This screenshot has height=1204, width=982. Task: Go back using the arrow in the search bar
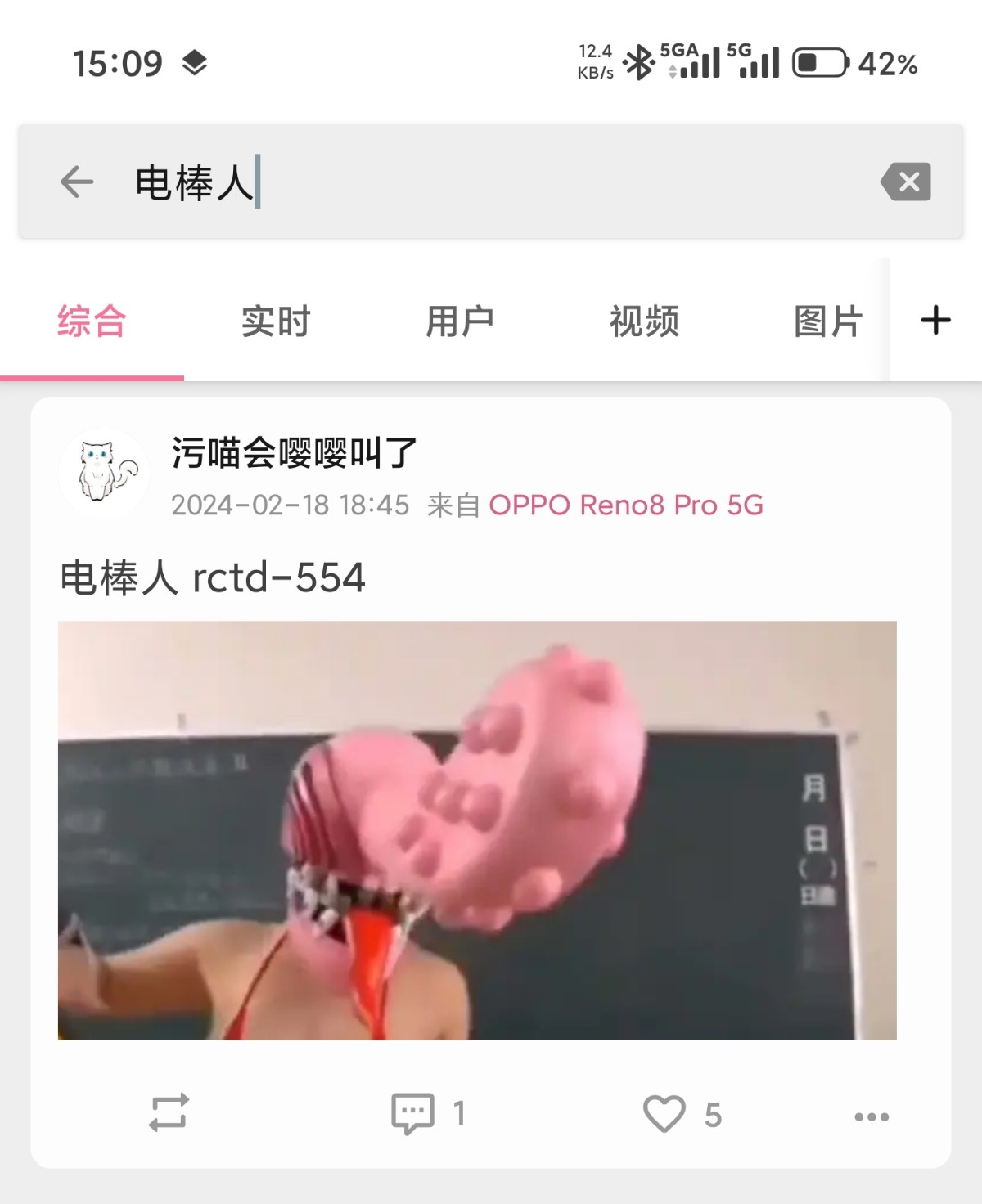78,182
